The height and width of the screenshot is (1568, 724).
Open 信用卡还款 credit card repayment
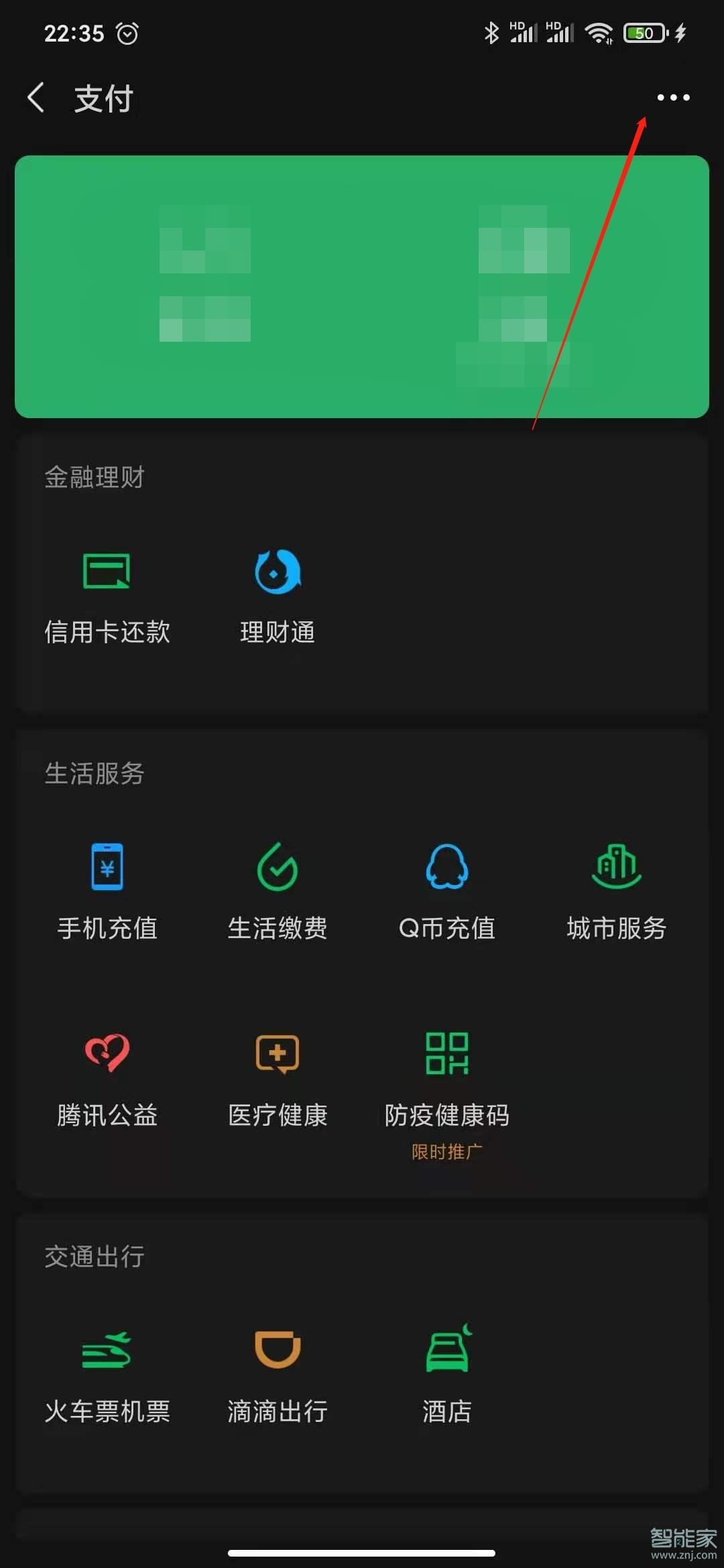107,596
